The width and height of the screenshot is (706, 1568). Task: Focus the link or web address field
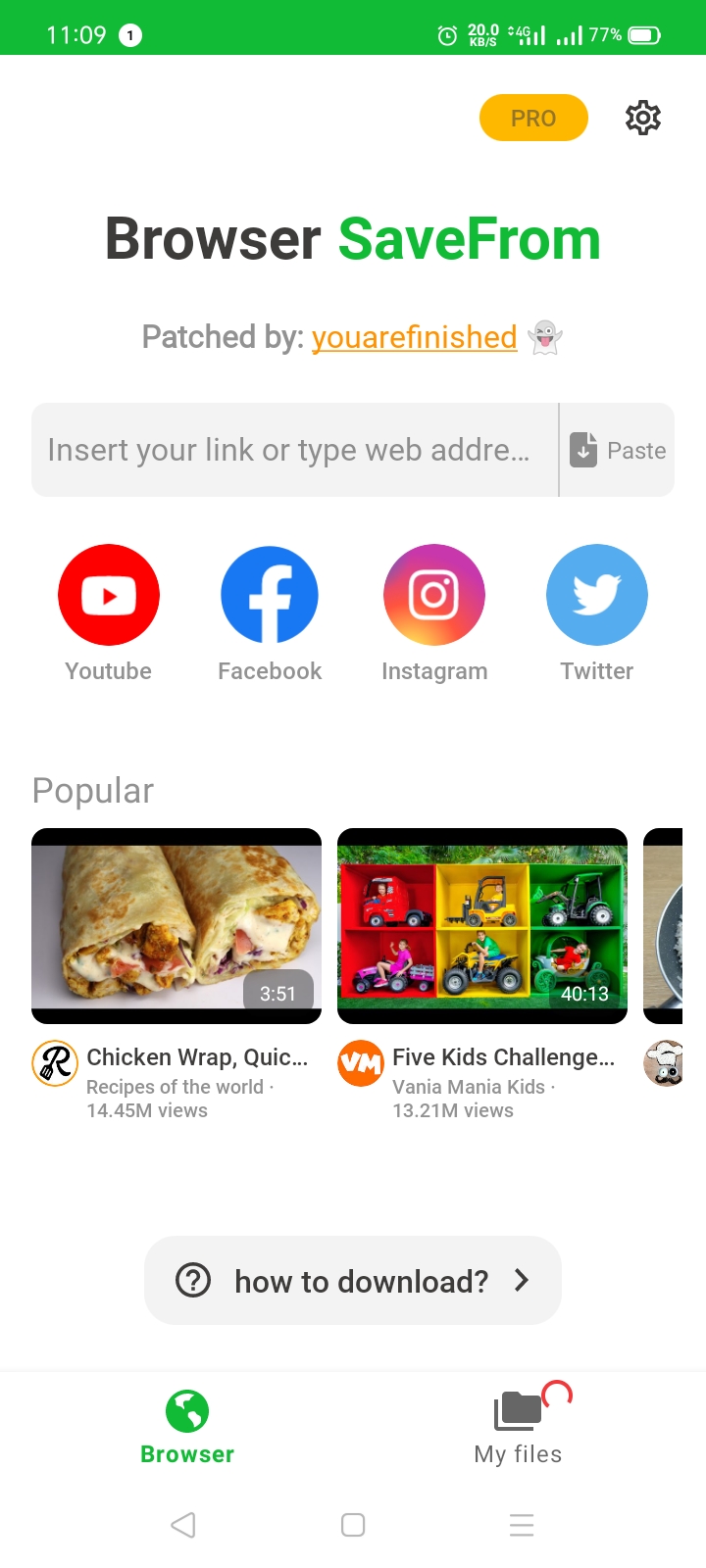[x=289, y=450]
